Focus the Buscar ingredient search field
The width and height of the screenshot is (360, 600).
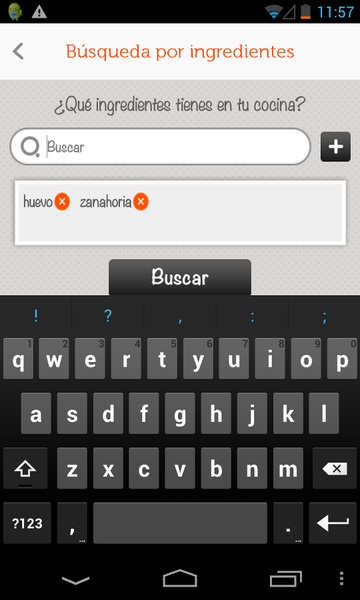click(x=160, y=147)
